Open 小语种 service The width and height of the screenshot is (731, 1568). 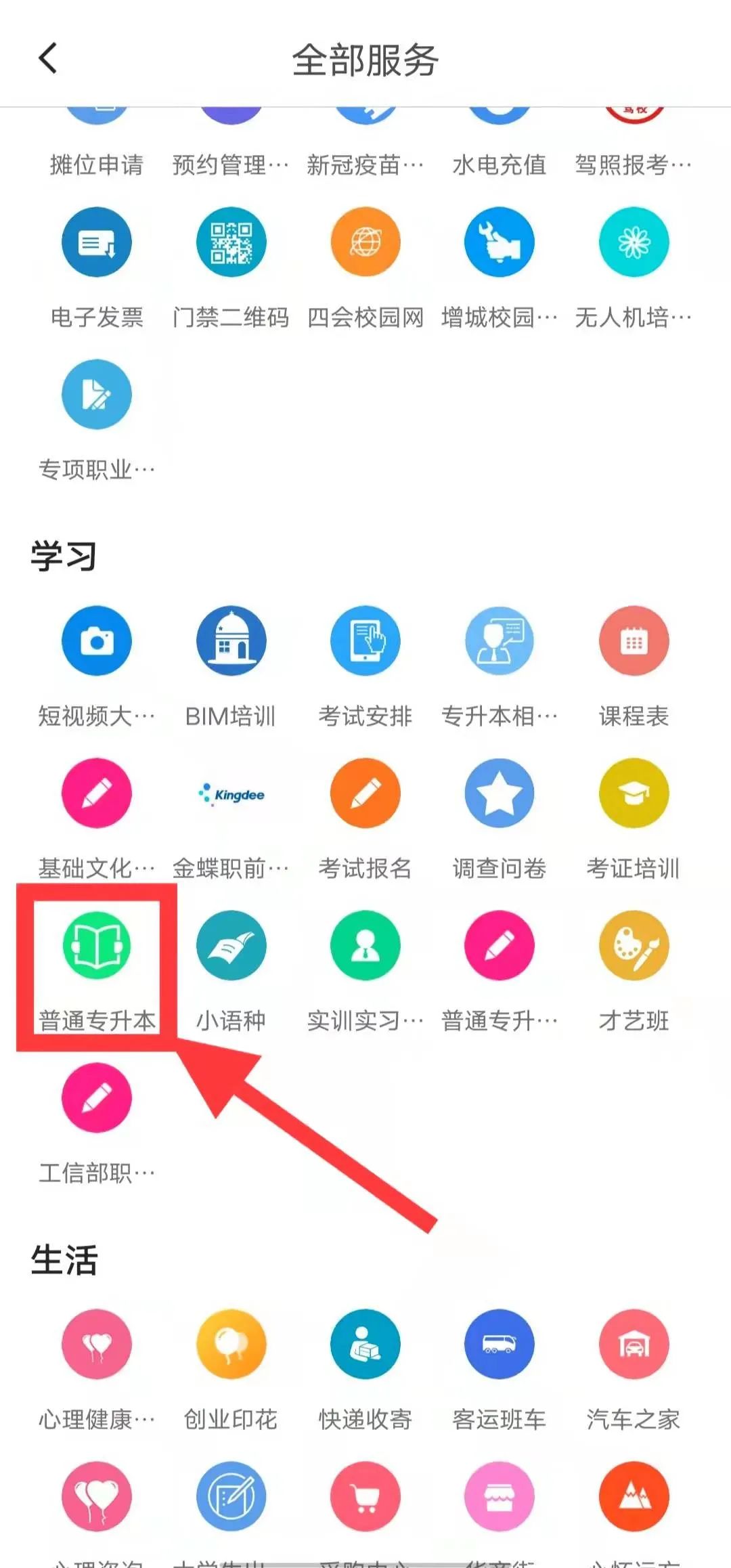(x=231, y=946)
